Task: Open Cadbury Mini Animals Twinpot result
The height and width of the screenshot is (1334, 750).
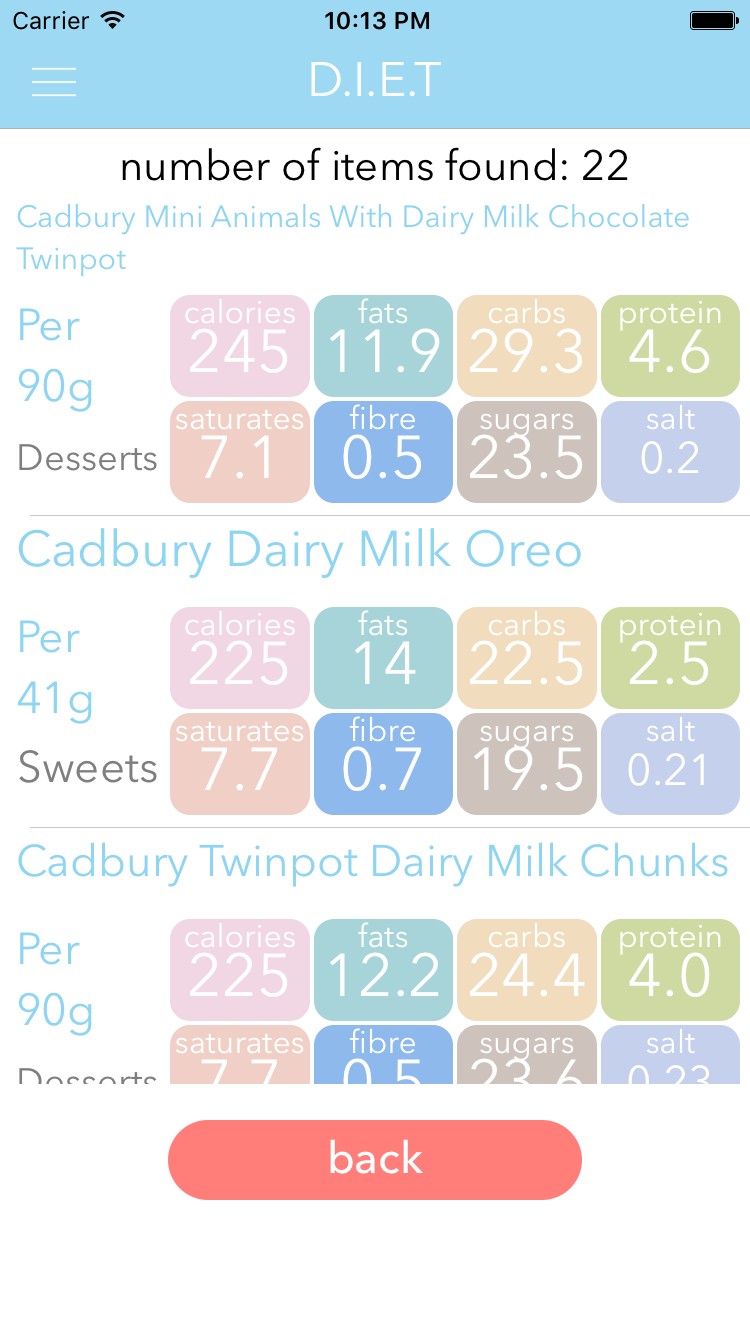Action: tap(353, 237)
